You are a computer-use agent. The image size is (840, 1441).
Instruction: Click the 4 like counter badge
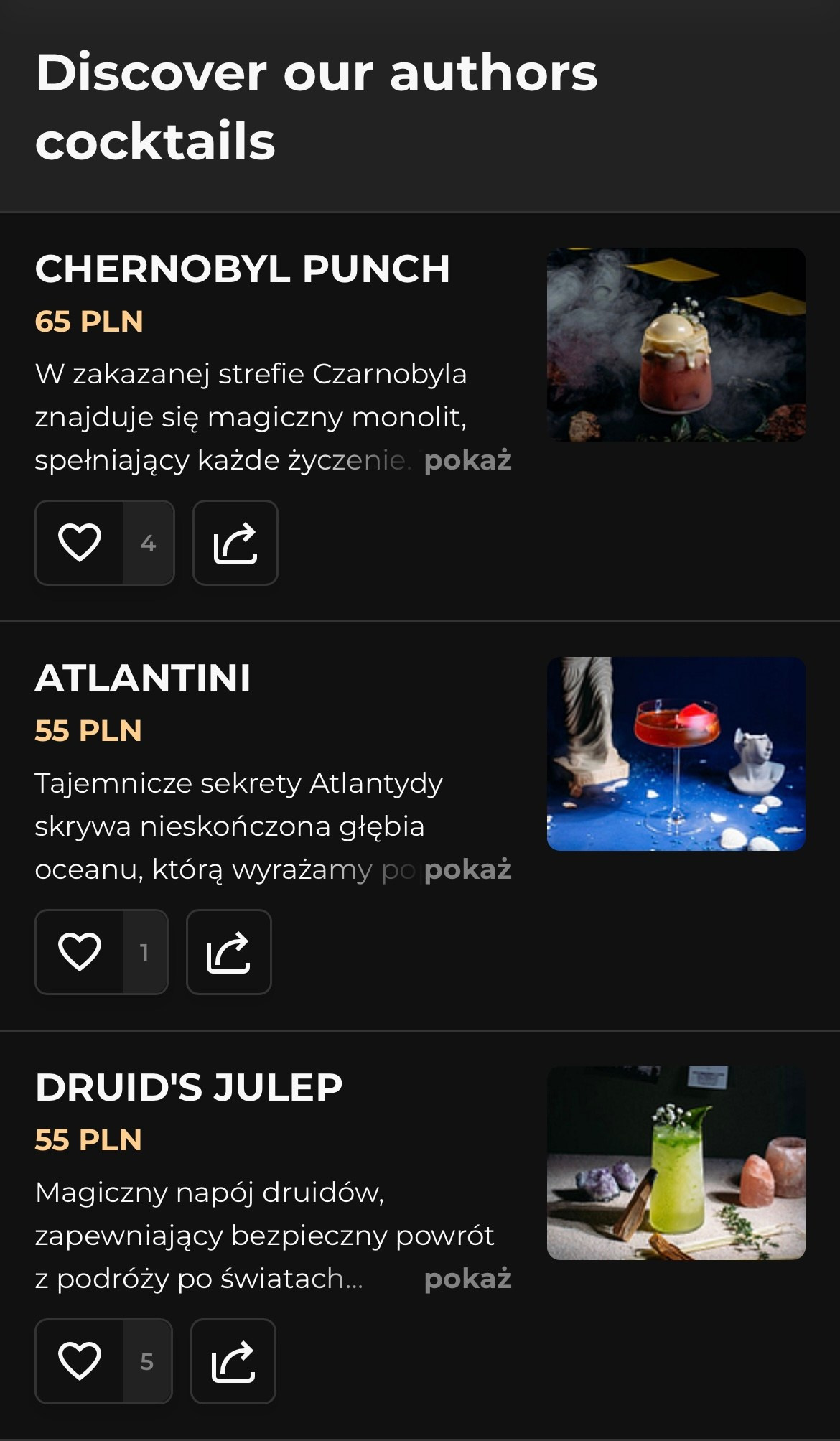click(149, 544)
